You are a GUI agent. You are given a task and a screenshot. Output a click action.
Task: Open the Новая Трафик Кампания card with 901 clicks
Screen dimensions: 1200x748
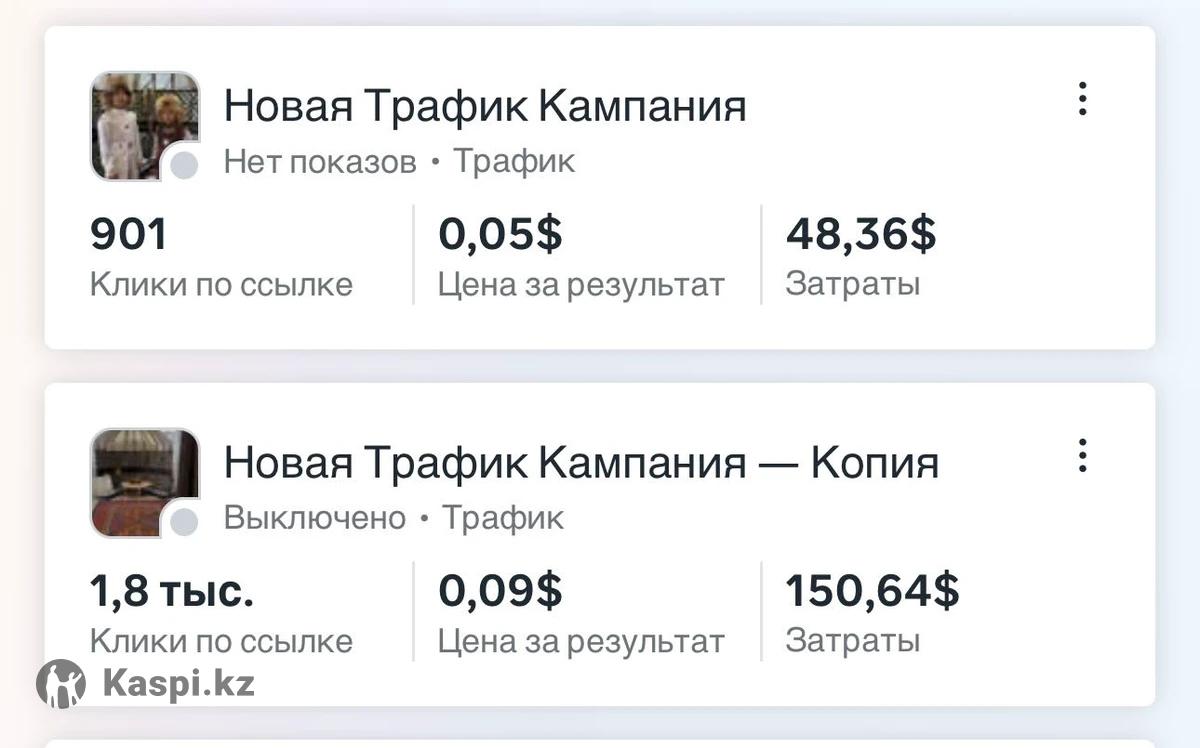click(485, 106)
